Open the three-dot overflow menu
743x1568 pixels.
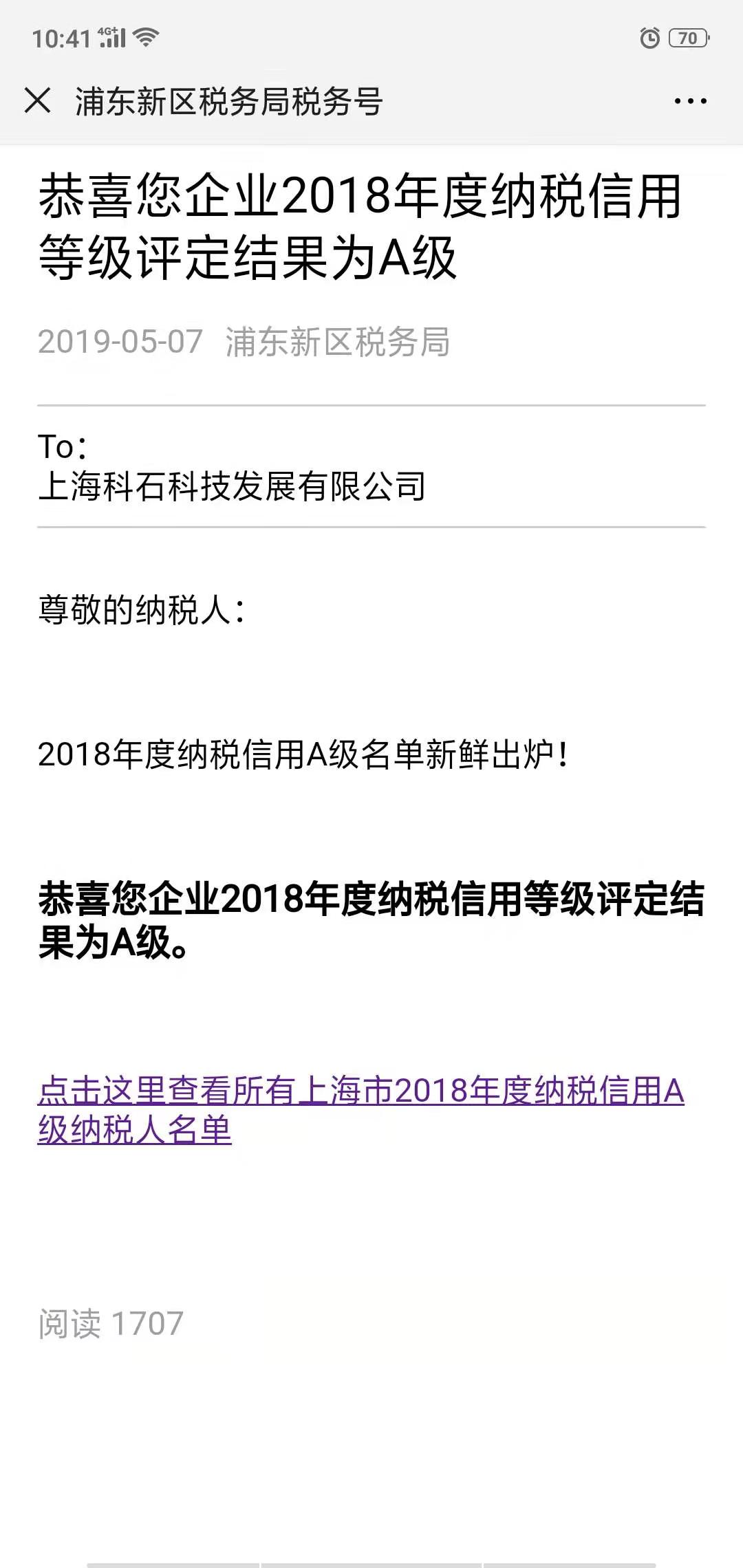tap(690, 101)
